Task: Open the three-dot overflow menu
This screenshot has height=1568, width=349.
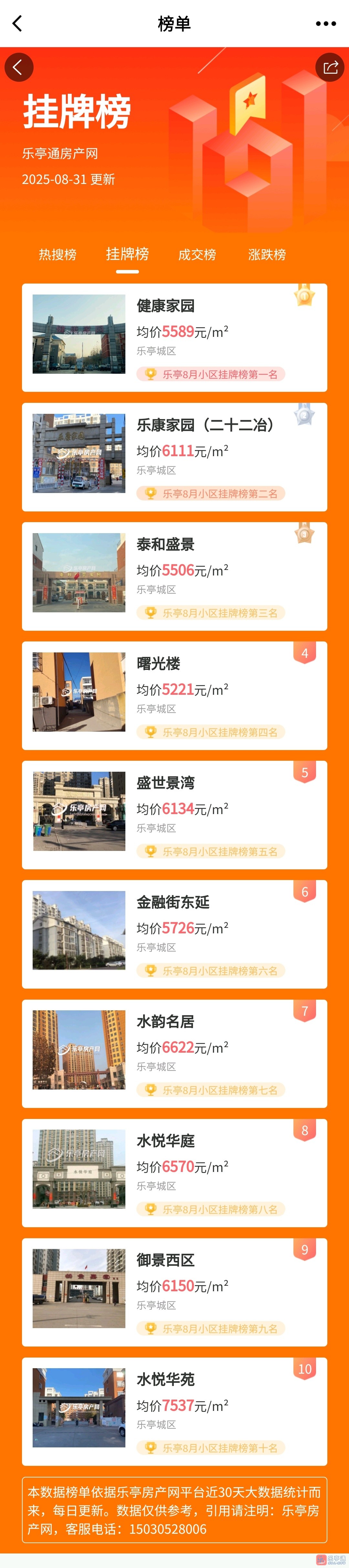Action: (x=325, y=24)
